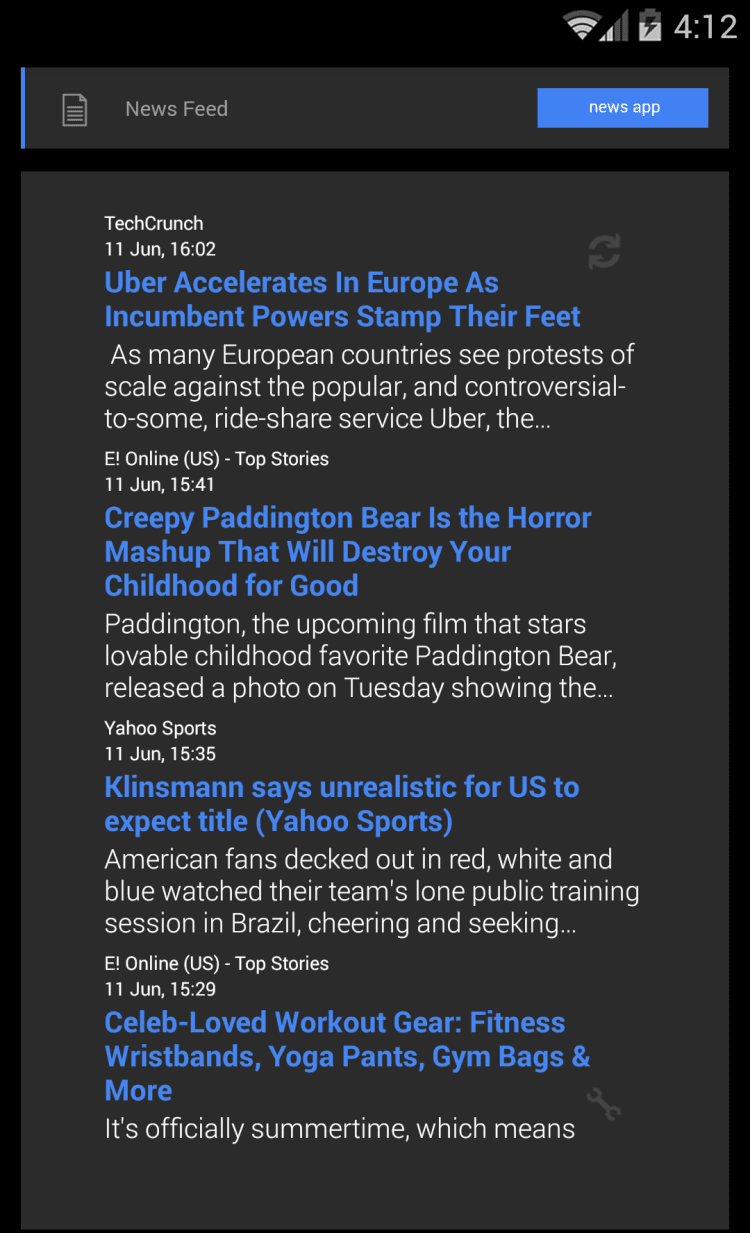Open the wrench settings icon
This screenshot has width=750, height=1233.
pos(603,1104)
